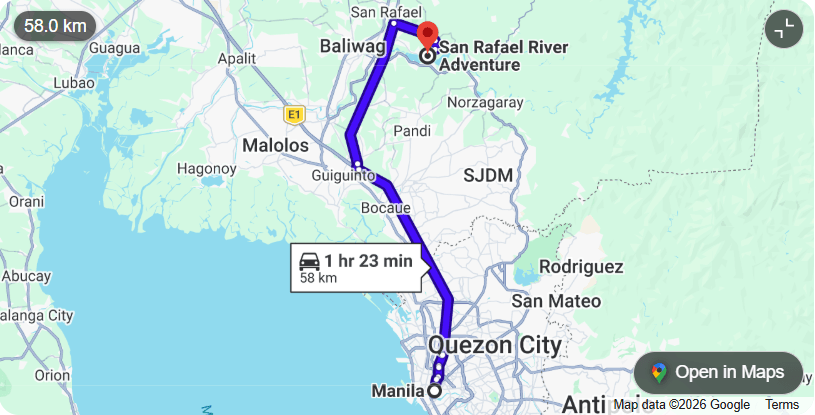Viewport: 815px width, 415px height.
Task: Open the route in Maps
Action: point(718,372)
